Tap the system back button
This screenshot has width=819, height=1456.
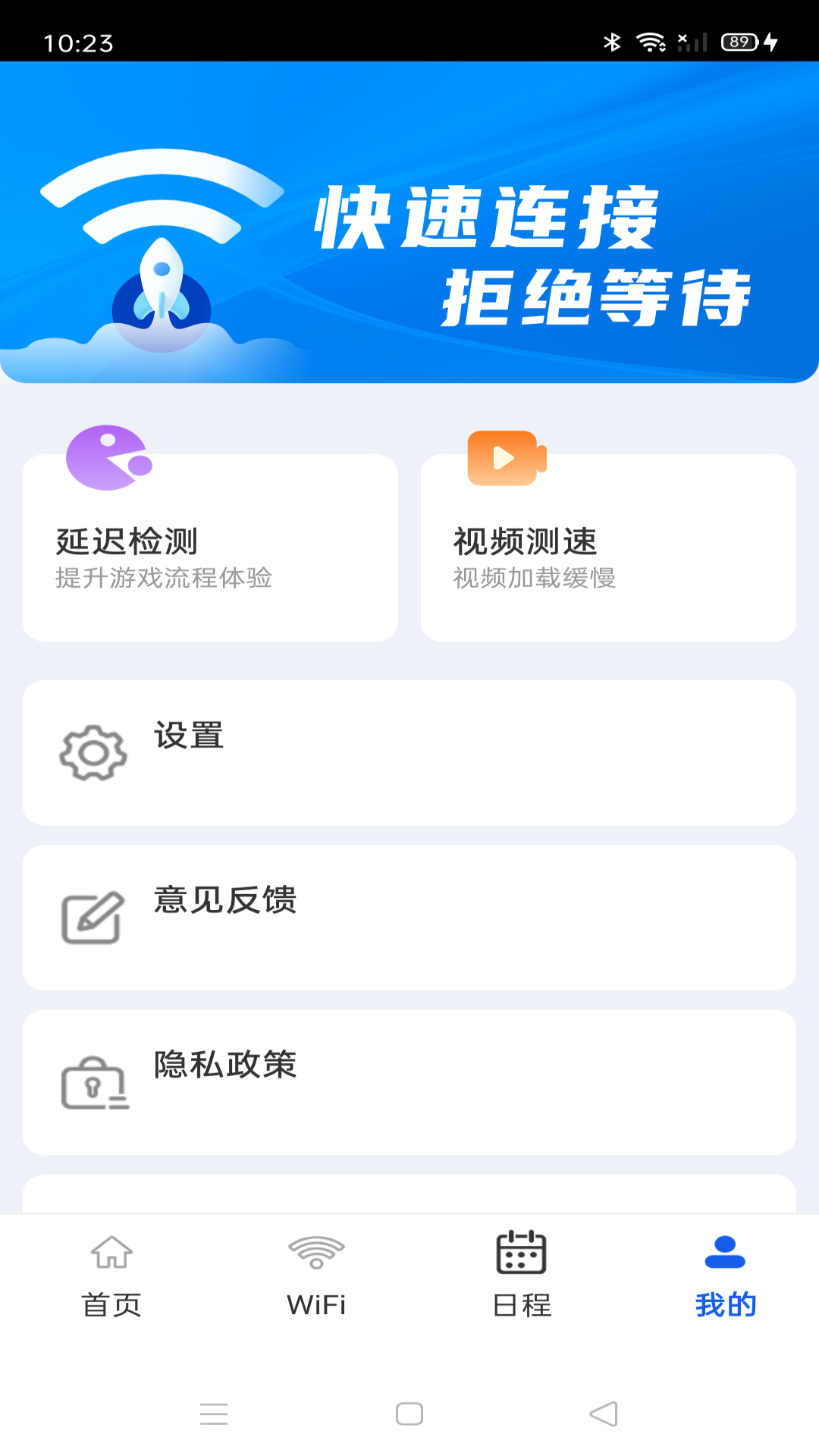tap(604, 1414)
